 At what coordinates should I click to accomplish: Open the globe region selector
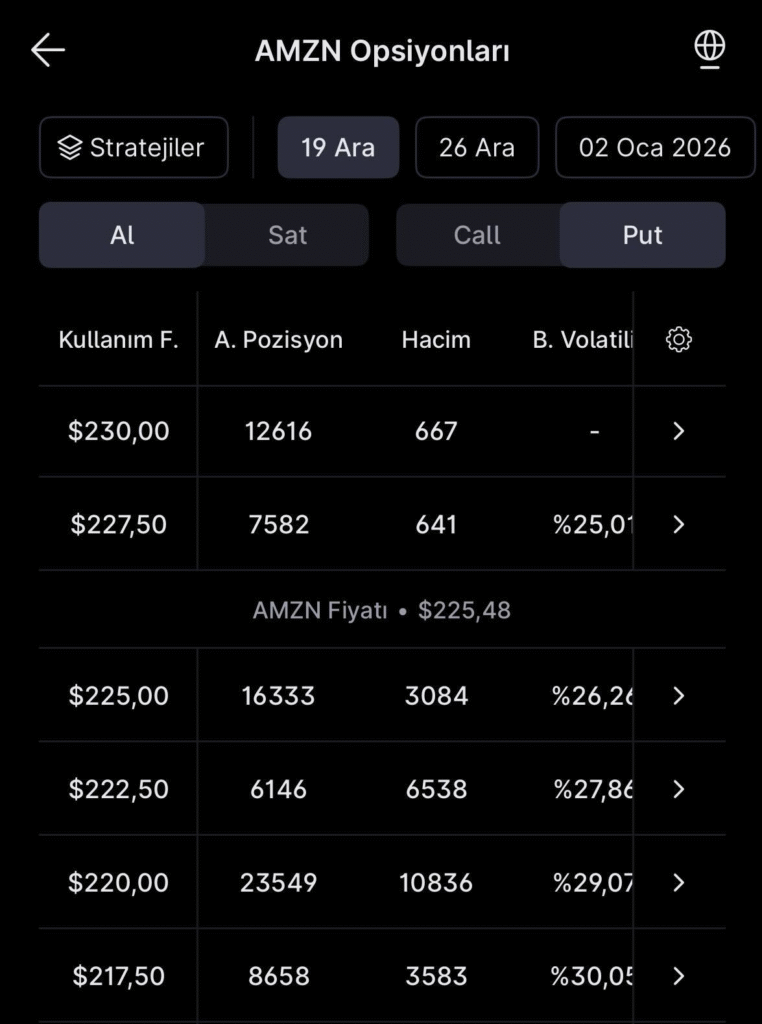coord(710,47)
